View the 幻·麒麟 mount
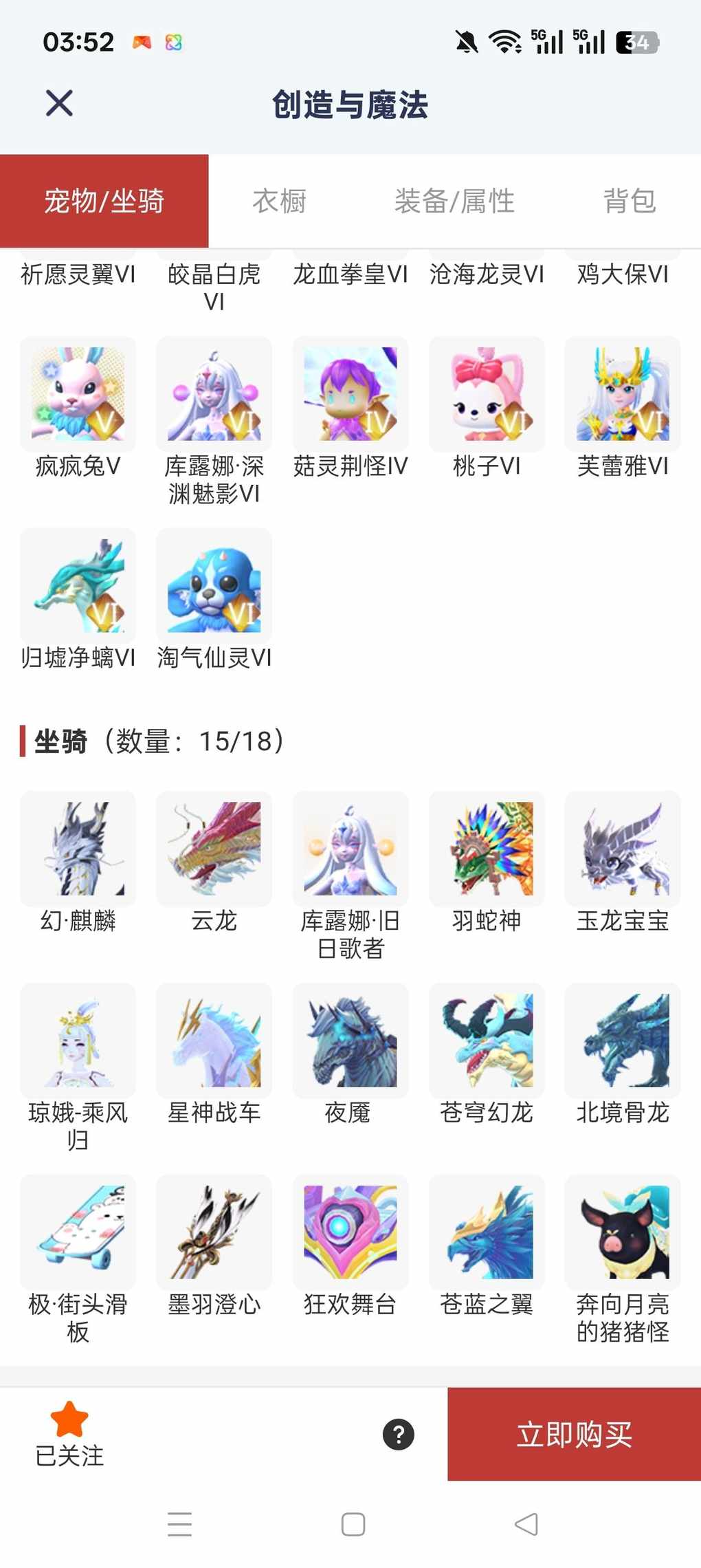Screen dimensions: 701x1568 pyautogui.click(x=78, y=849)
